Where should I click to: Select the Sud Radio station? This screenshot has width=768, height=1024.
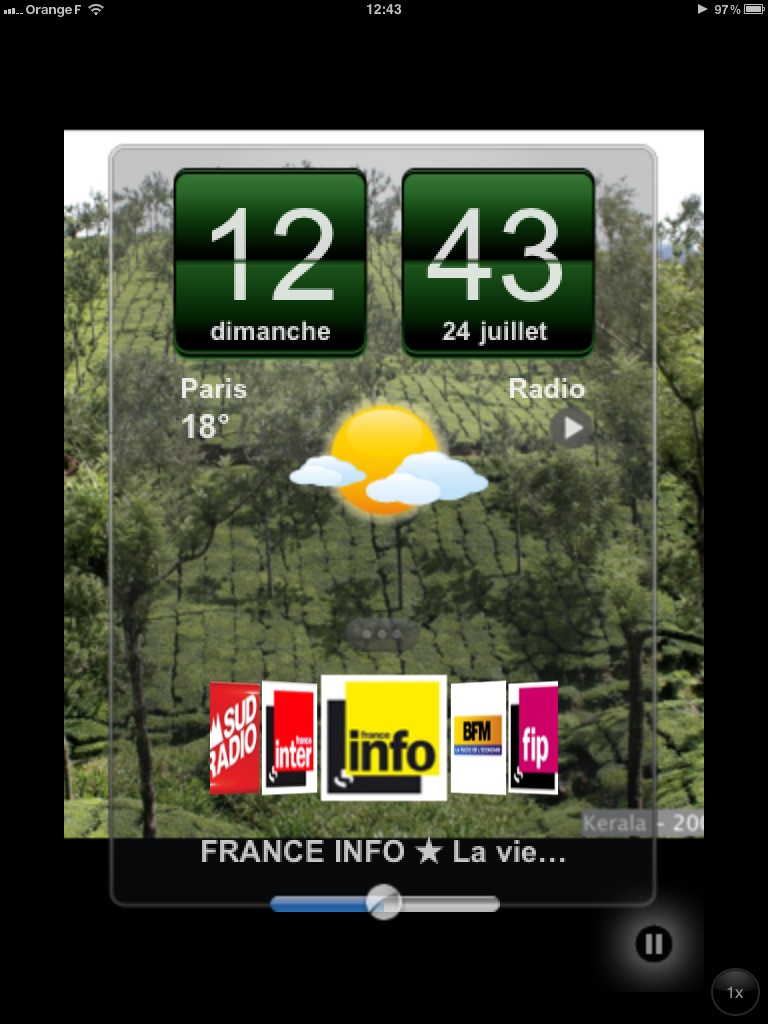click(x=235, y=738)
